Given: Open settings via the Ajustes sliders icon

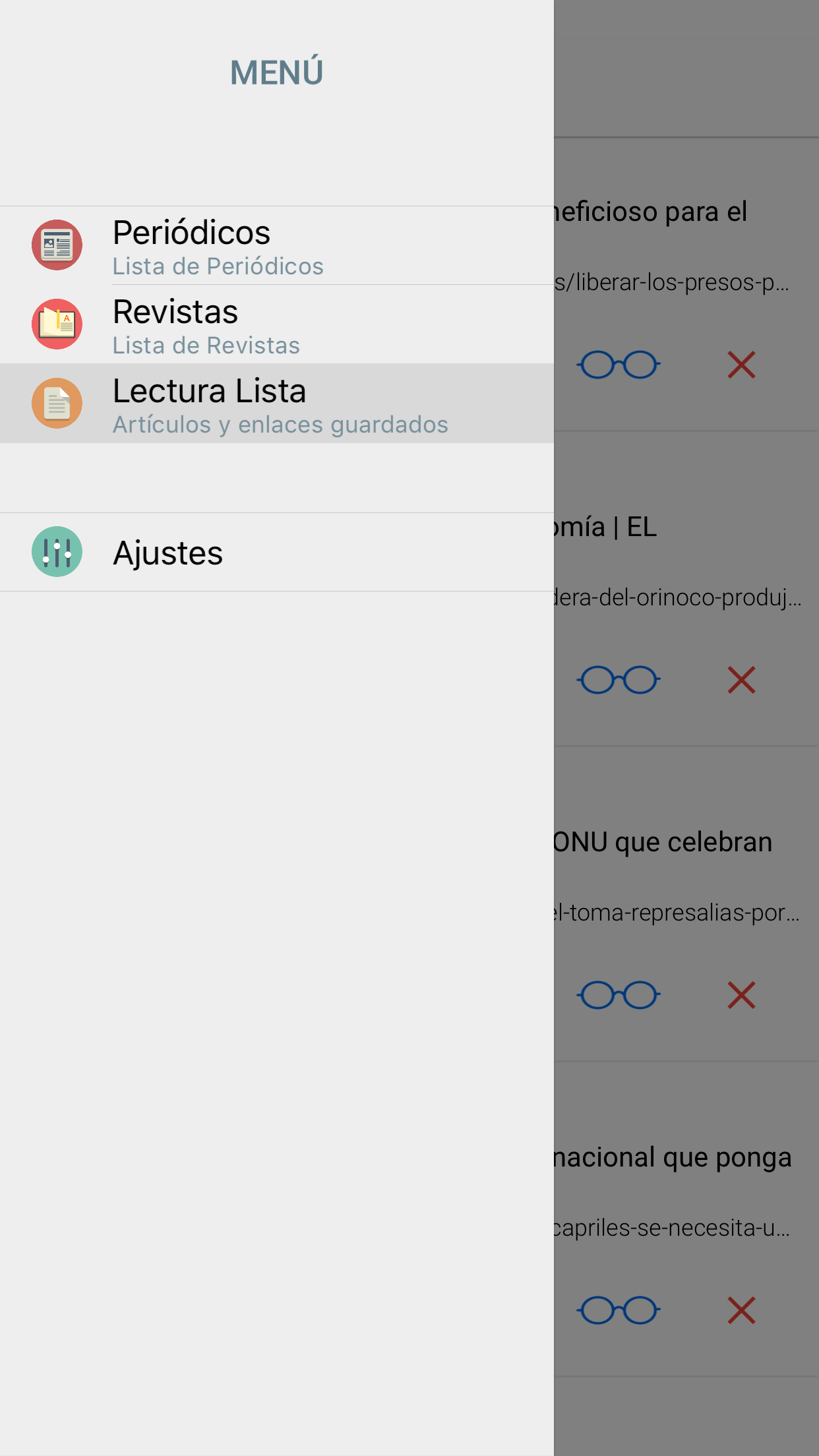Looking at the screenshot, I should point(57,552).
